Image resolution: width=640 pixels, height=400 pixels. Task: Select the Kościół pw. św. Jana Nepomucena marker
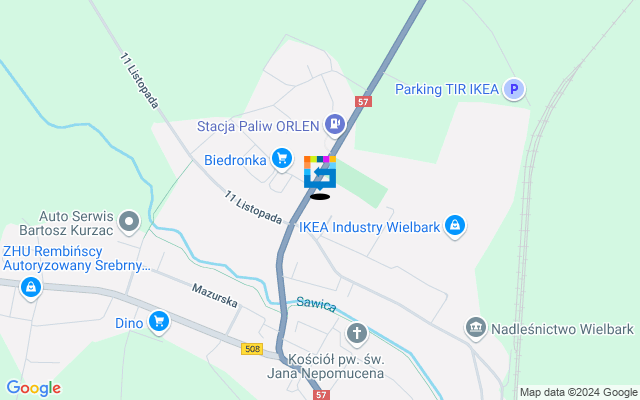[x=356, y=333]
